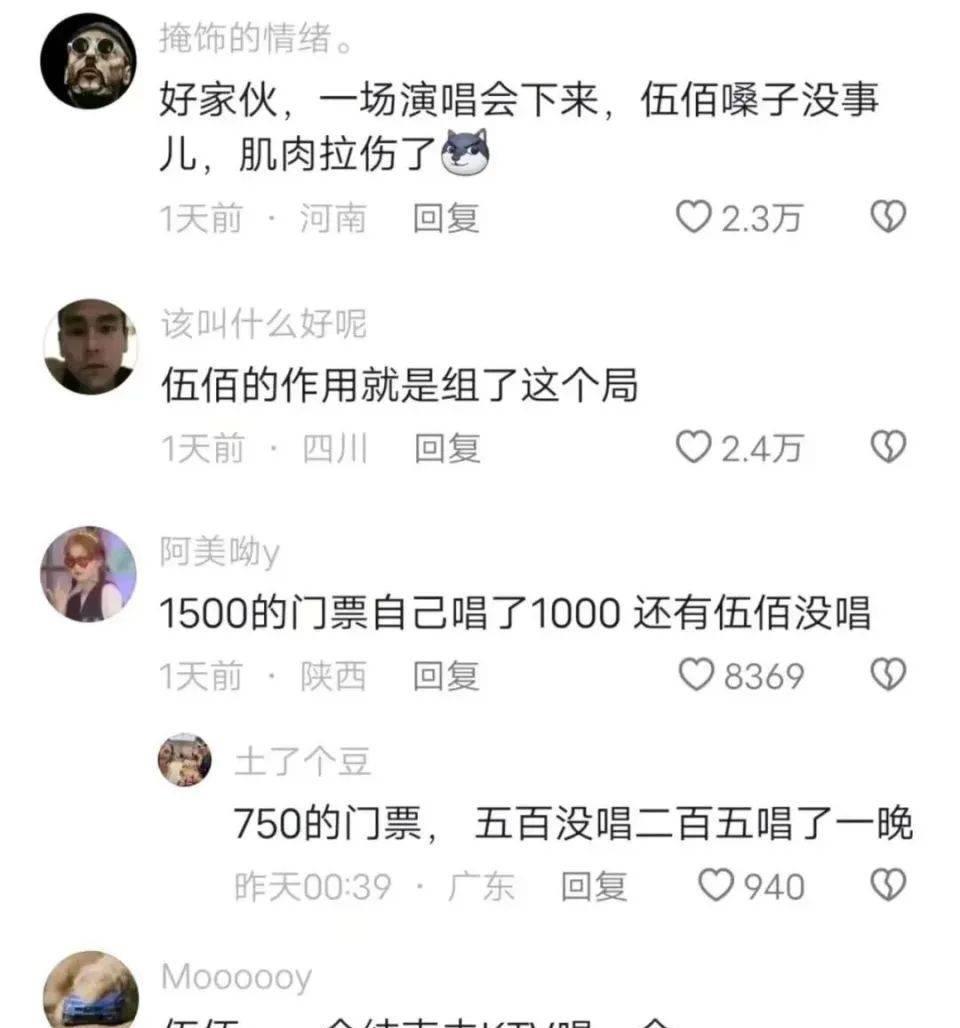Viewport: 960px width, 1028px height.
Task: Reply to 掩饰的情绪。's comment
Action: pyautogui.click(x=447, y=218)
